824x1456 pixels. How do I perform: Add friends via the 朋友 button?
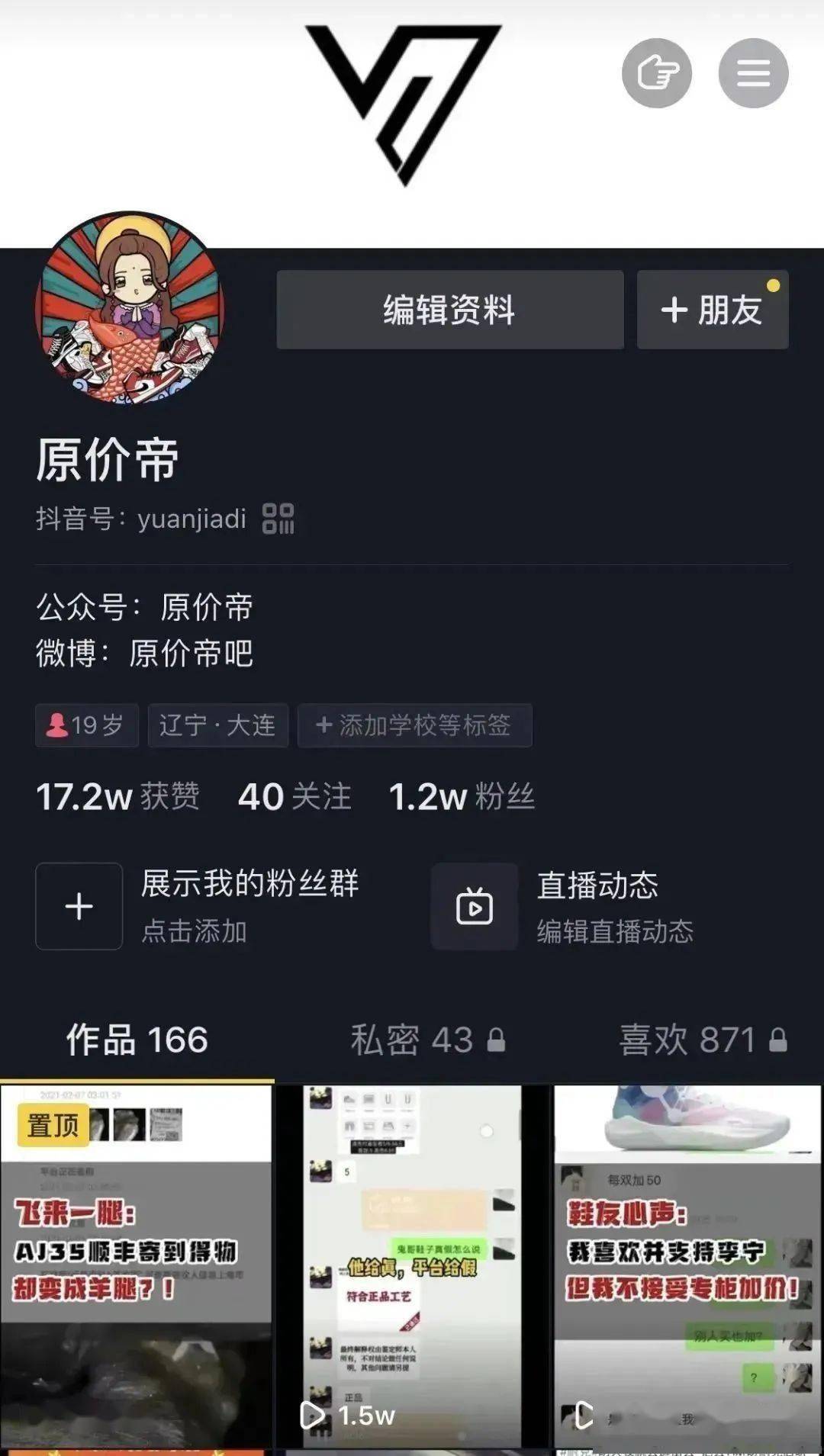tap(713, 310)
